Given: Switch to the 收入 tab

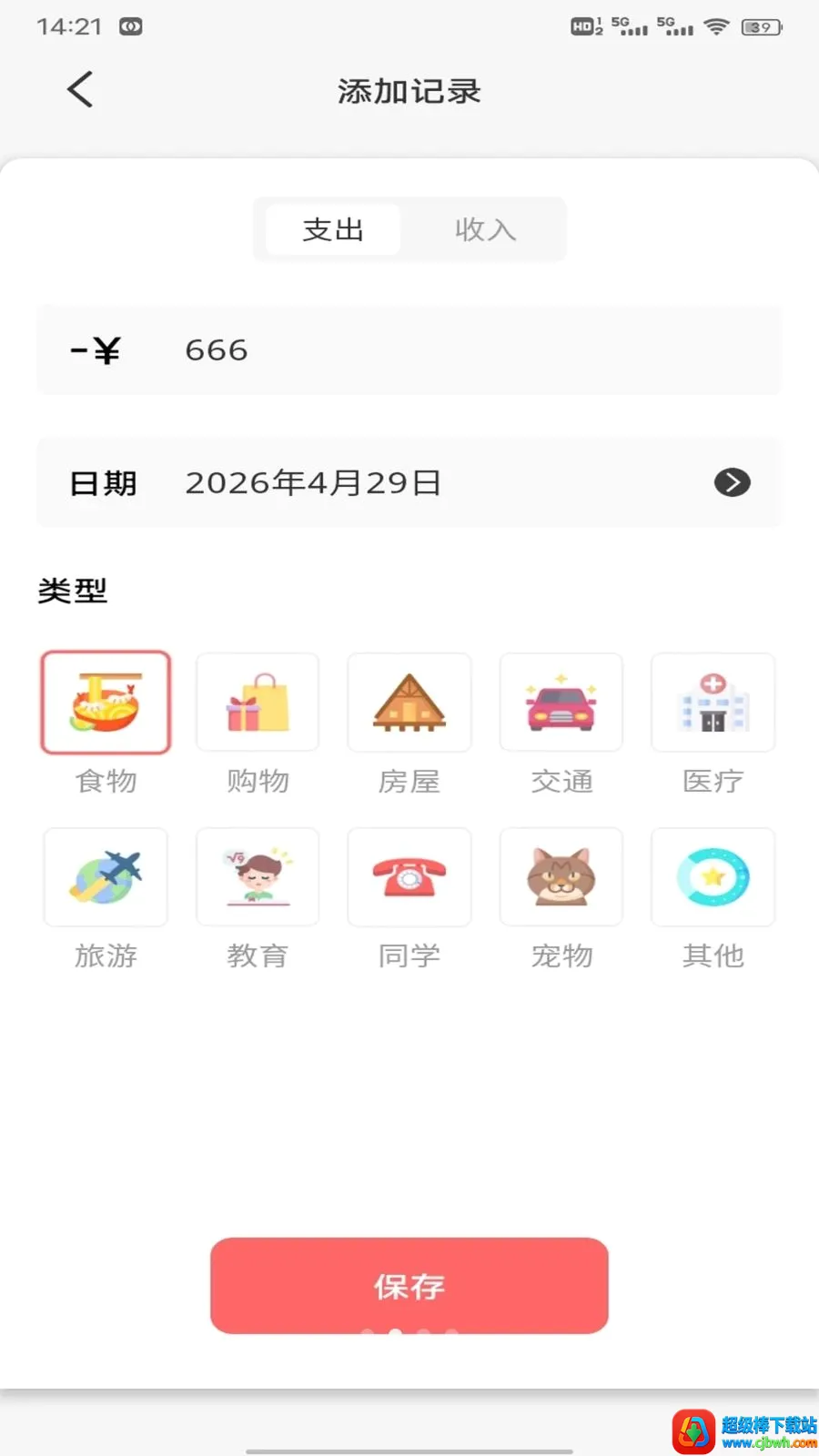Looking at the screenshot, I should 485,229.
